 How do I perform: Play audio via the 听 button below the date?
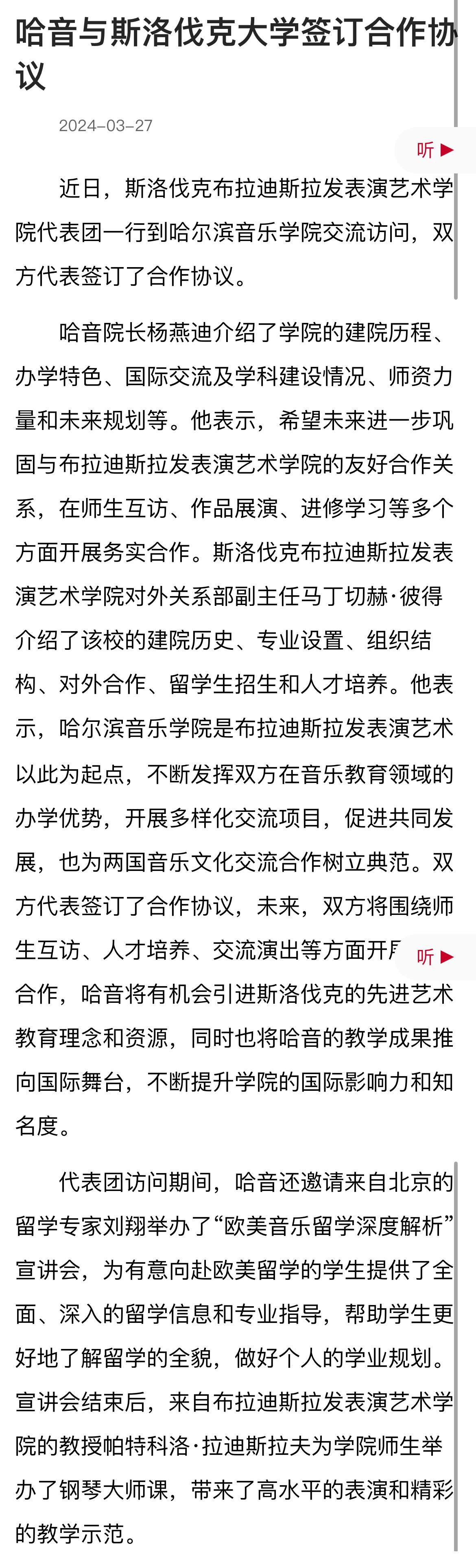435,150
